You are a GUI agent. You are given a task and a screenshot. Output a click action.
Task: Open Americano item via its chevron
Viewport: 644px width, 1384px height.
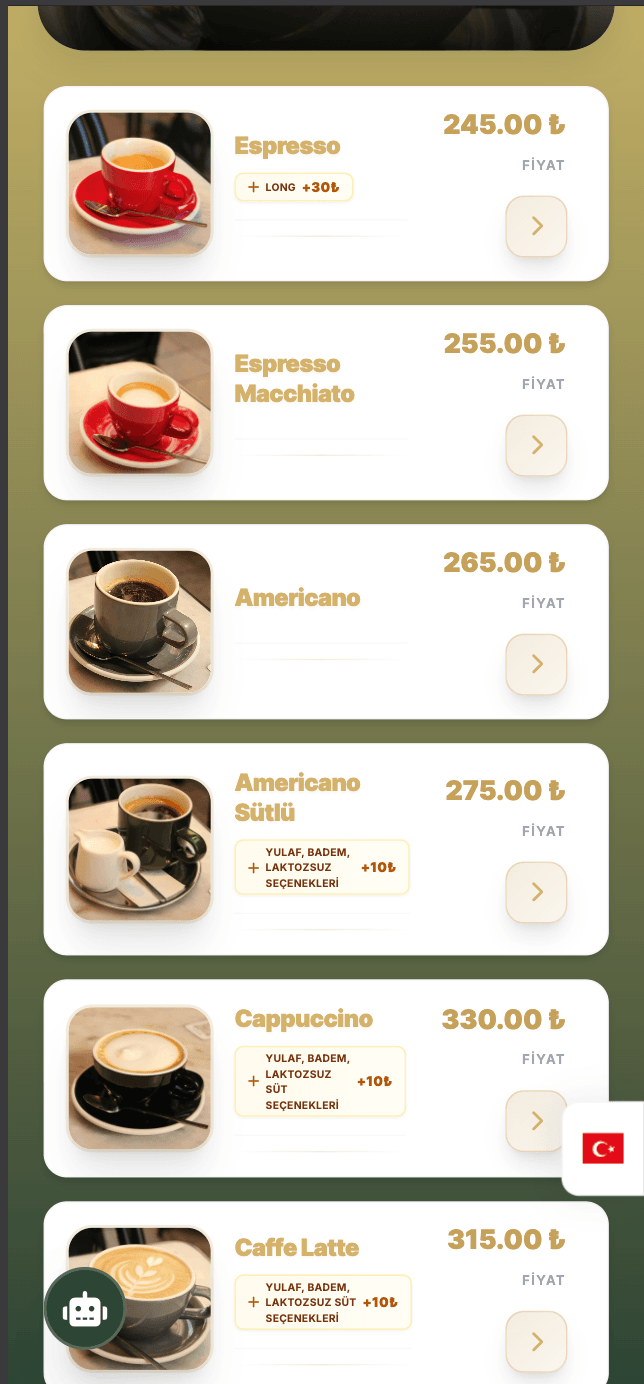click(x=536, y=664)
